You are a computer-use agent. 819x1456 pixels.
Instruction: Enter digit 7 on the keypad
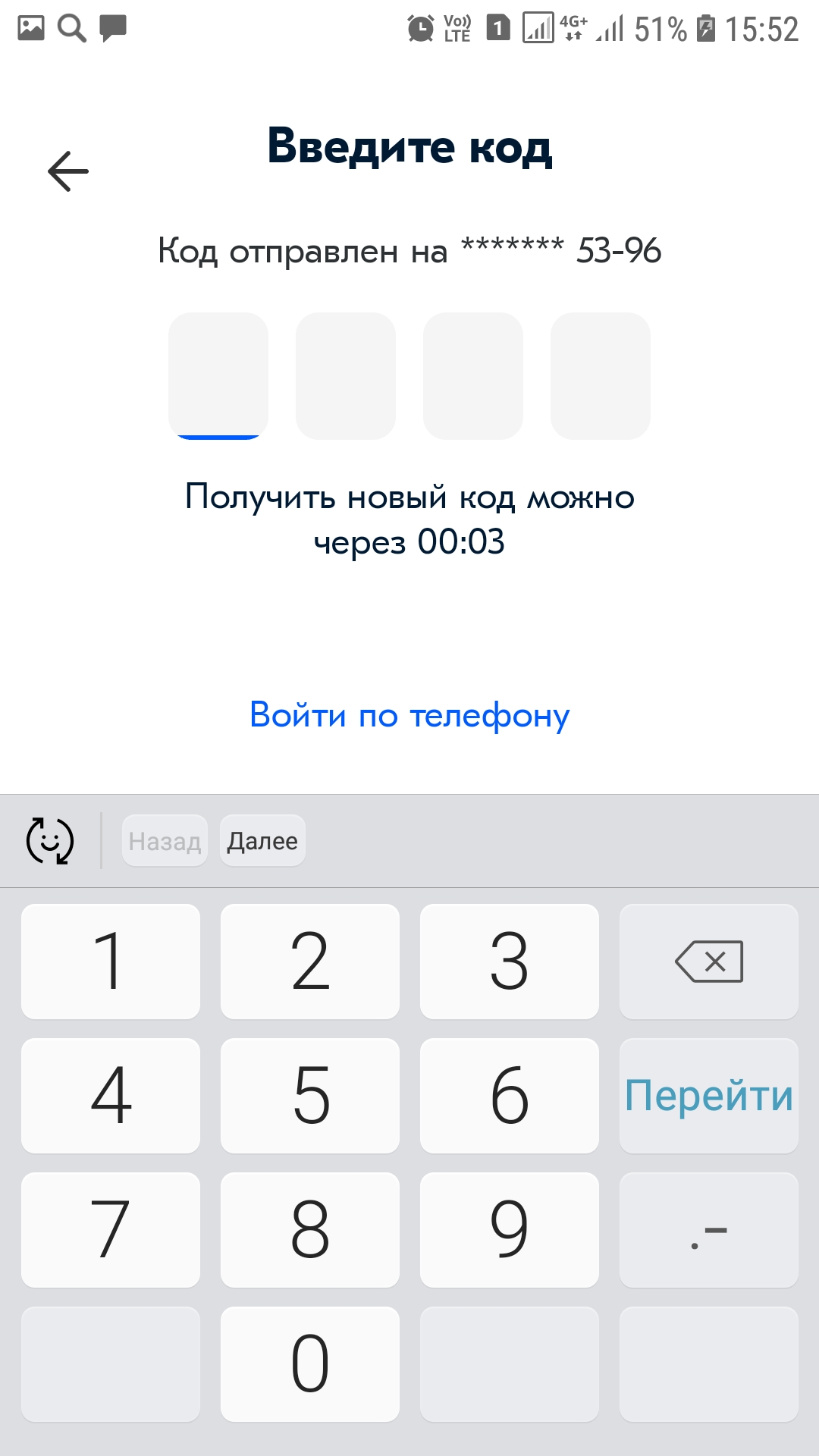111,1230
